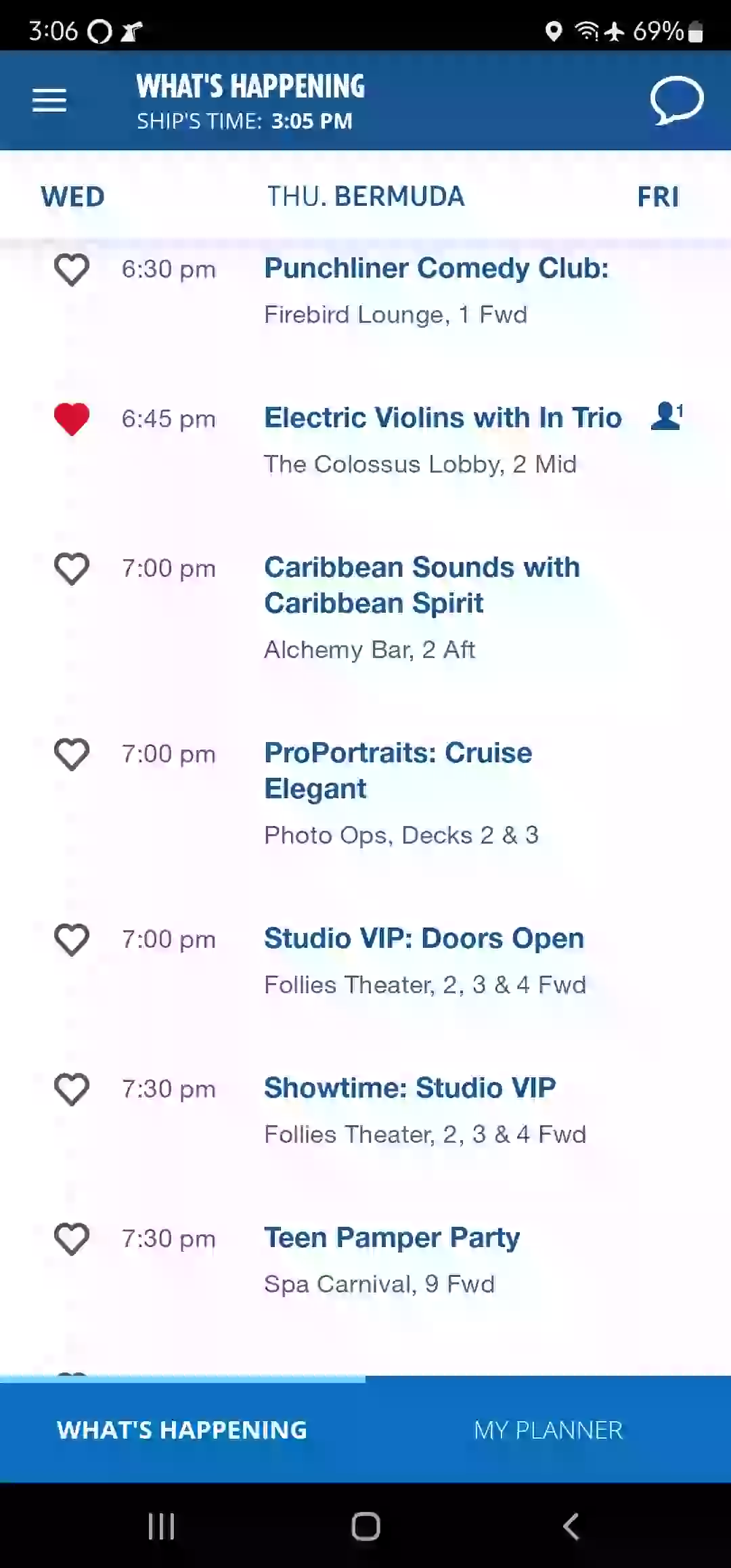Switch to the WED day tab

click(72, 197)
